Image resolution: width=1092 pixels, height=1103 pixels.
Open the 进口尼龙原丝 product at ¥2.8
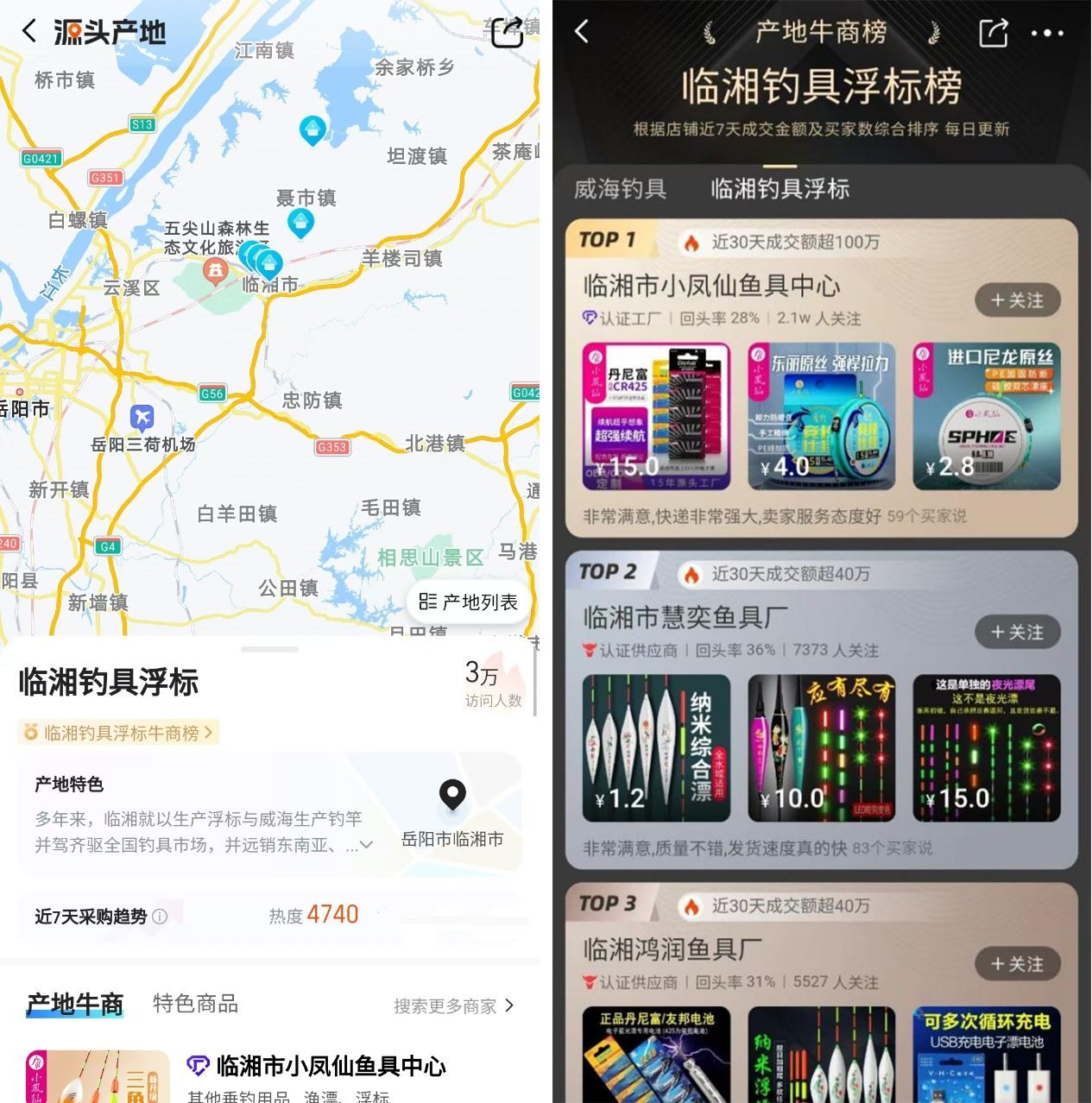coord(986,417)
